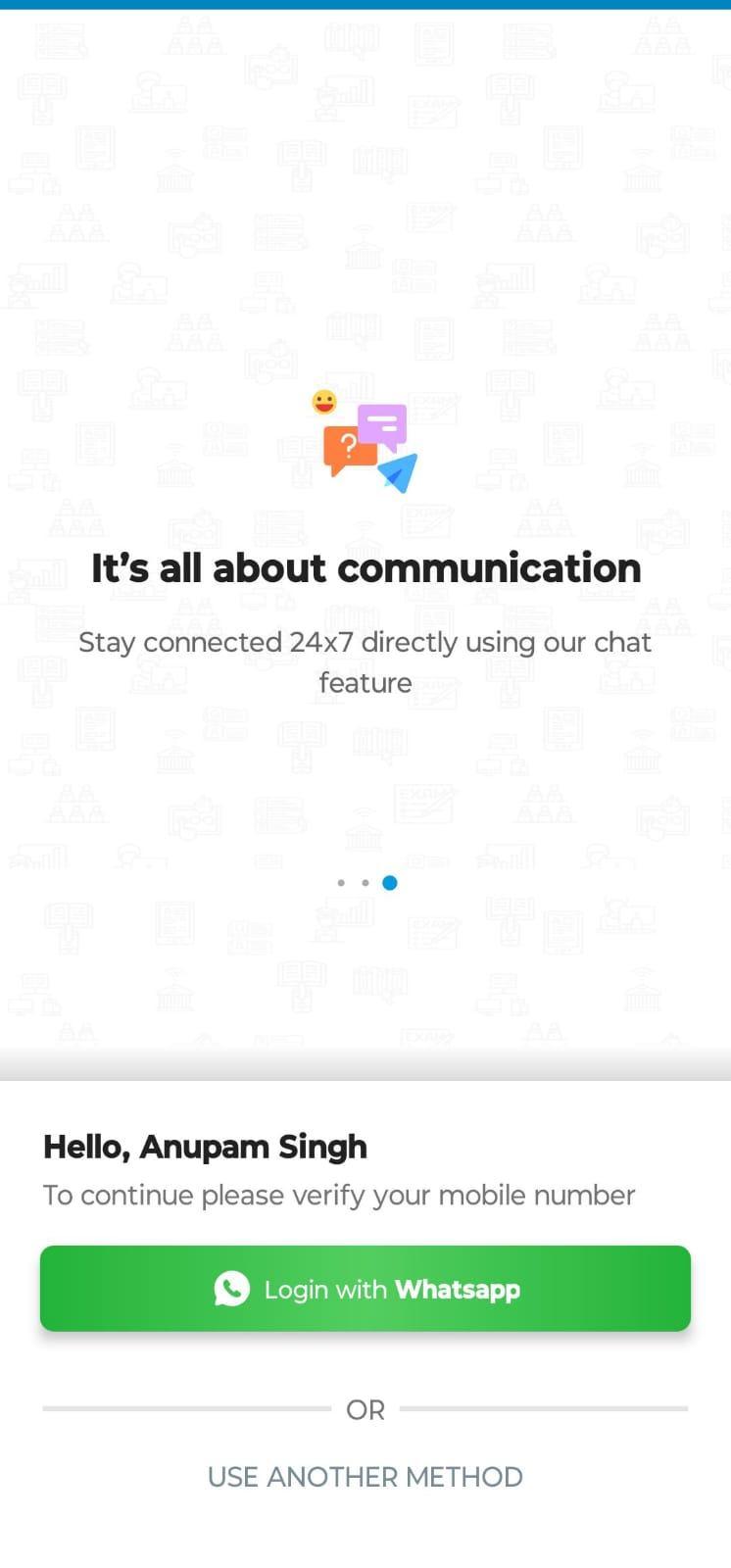Choose Use Another Method to verify
731x1568 pixels.
[365, 1476]
